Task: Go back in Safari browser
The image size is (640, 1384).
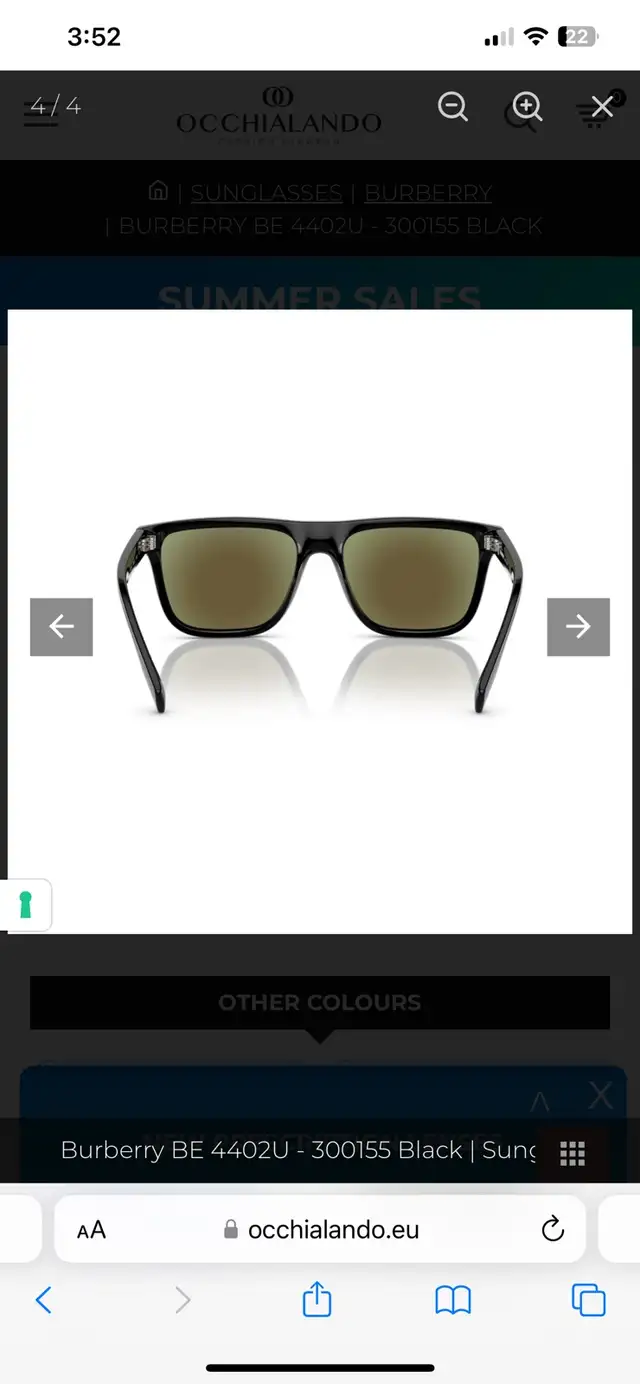Action: (43, 1300)
